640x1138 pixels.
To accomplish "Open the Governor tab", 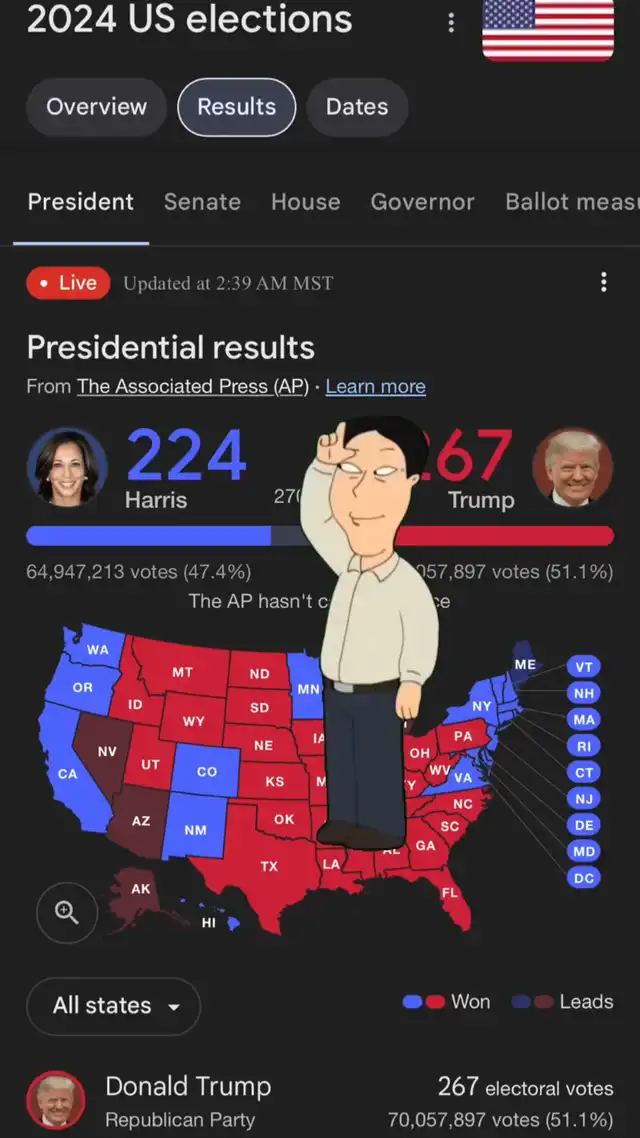I will point(422,202).
